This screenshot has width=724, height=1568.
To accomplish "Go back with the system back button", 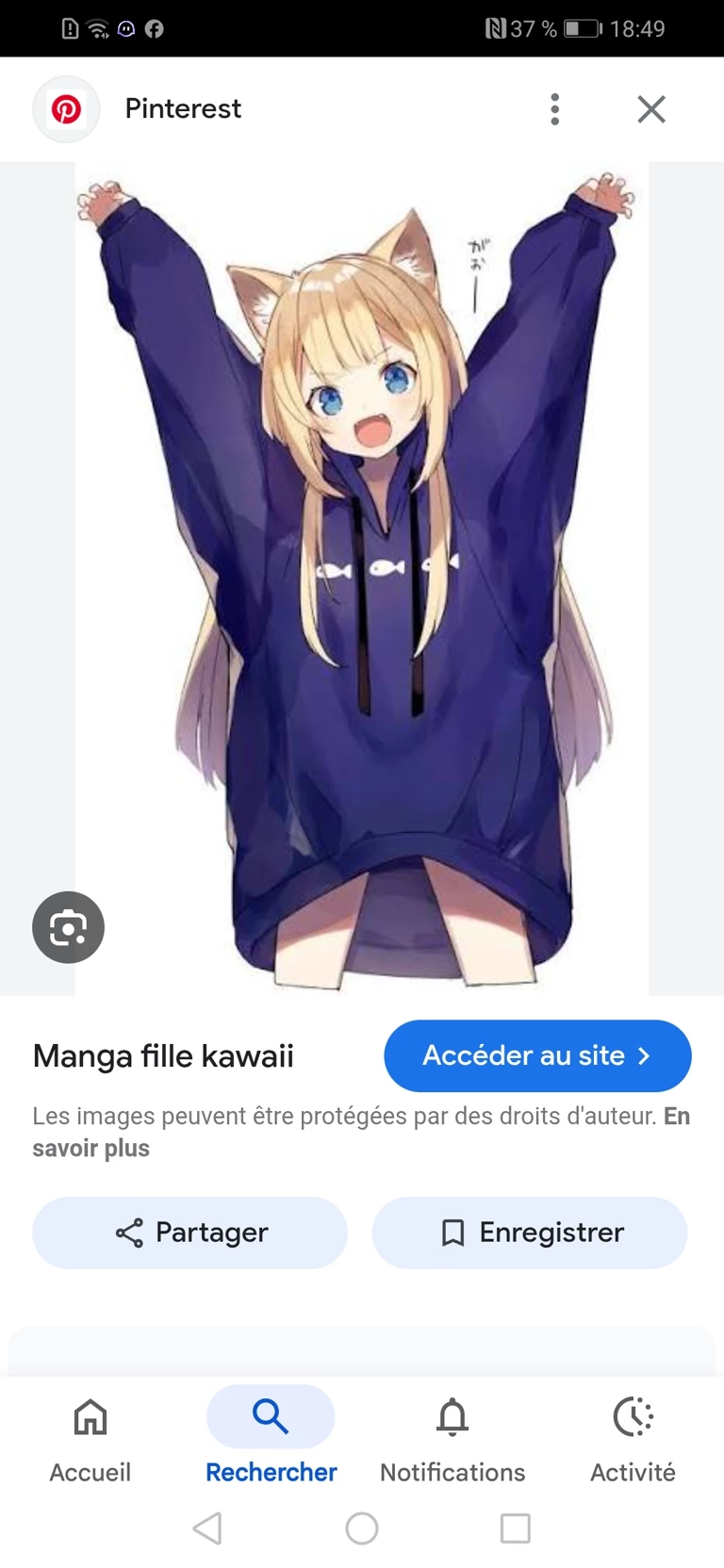I will [x=207, y=1528].
